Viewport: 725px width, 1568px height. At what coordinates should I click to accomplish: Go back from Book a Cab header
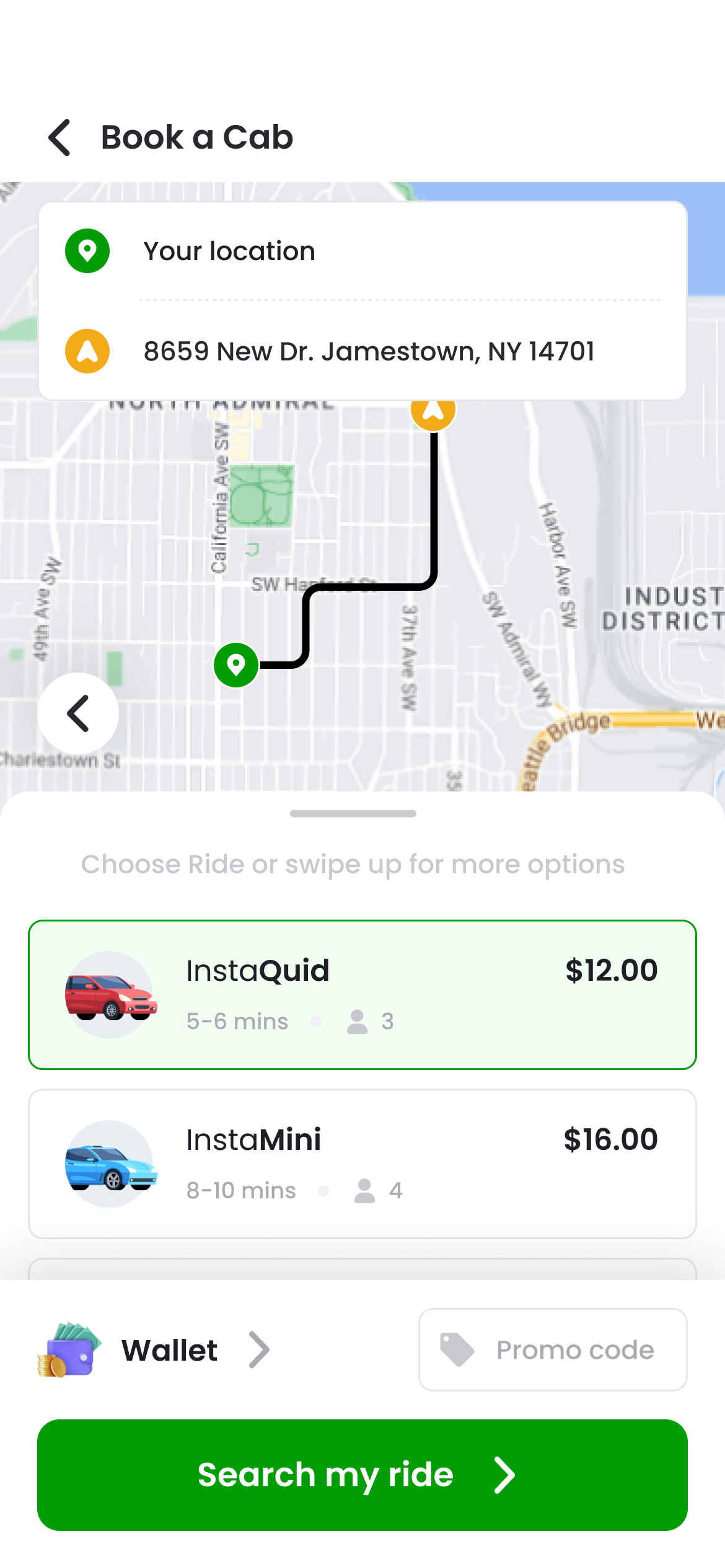coord(61,137)
